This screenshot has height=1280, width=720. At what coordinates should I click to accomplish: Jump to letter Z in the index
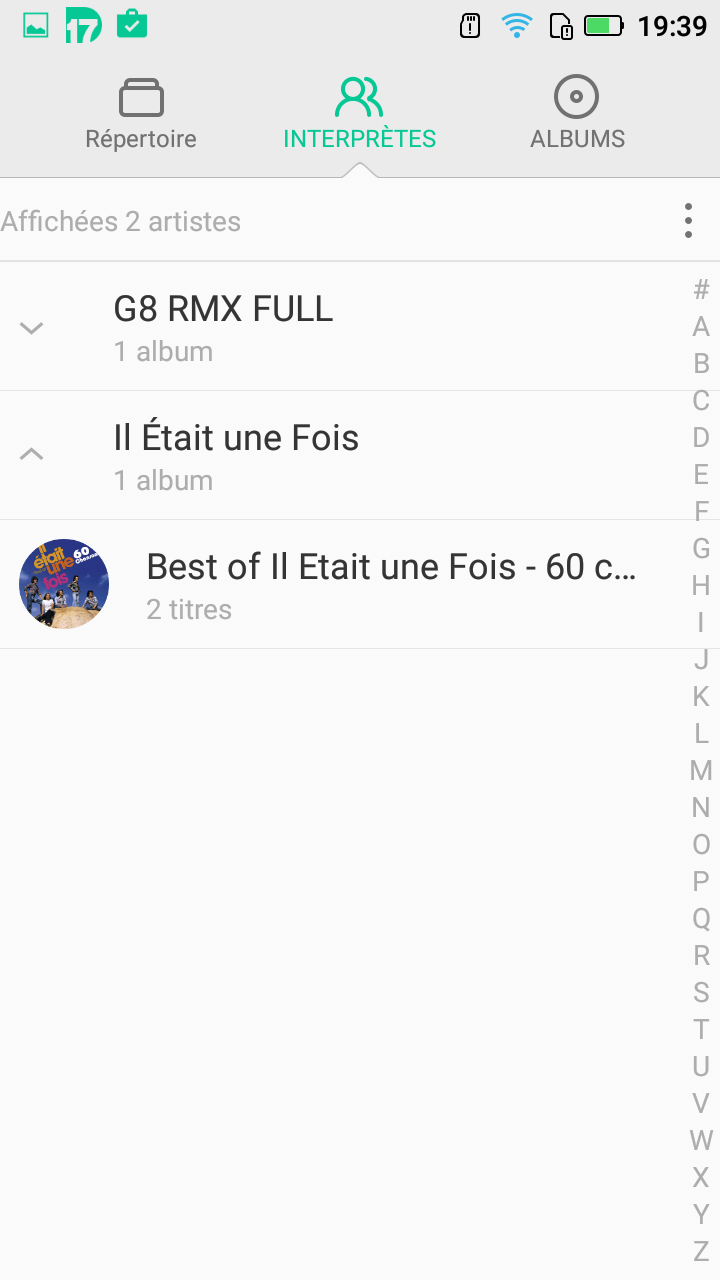click(x=701, y=1250)
